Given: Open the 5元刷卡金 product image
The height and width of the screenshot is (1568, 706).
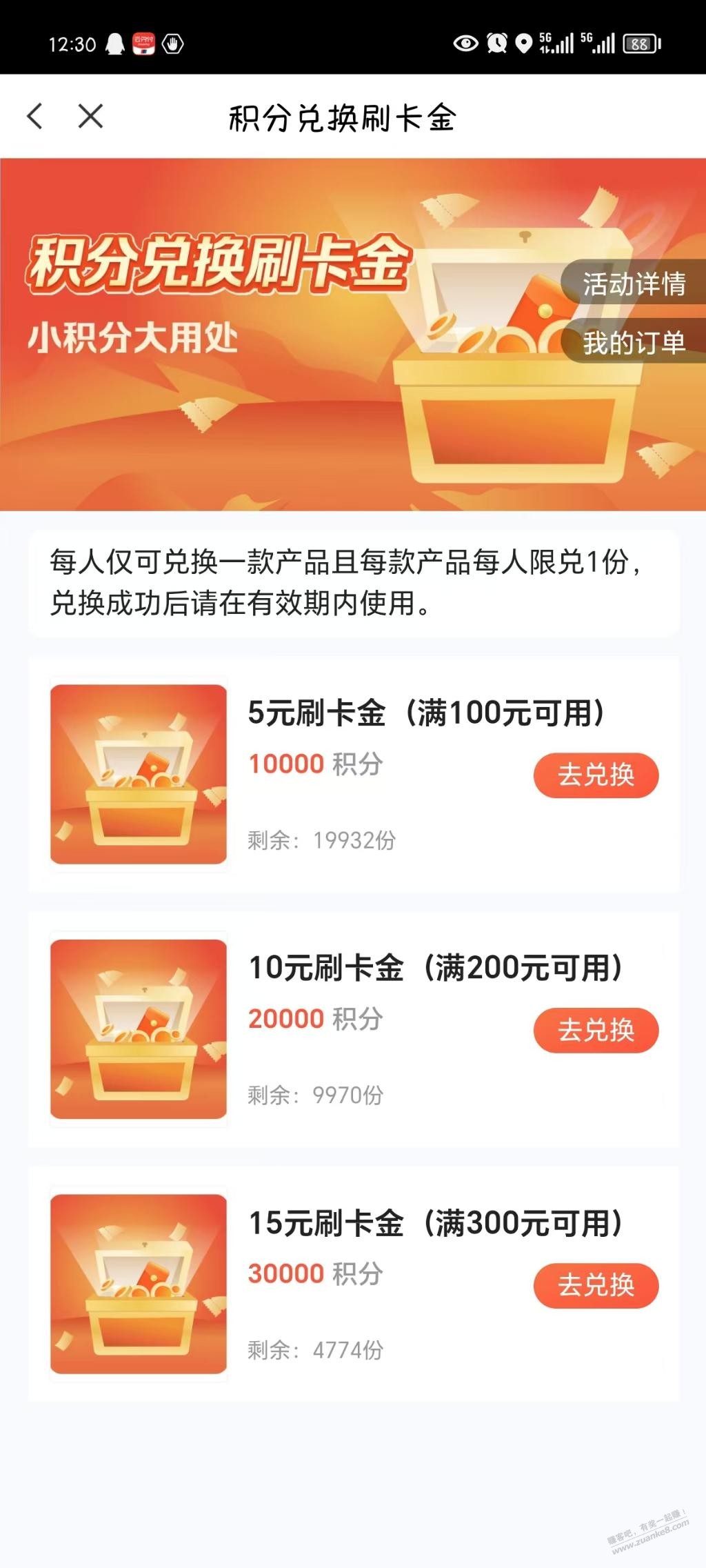Looking at the screenshot, I should [139, 774].
